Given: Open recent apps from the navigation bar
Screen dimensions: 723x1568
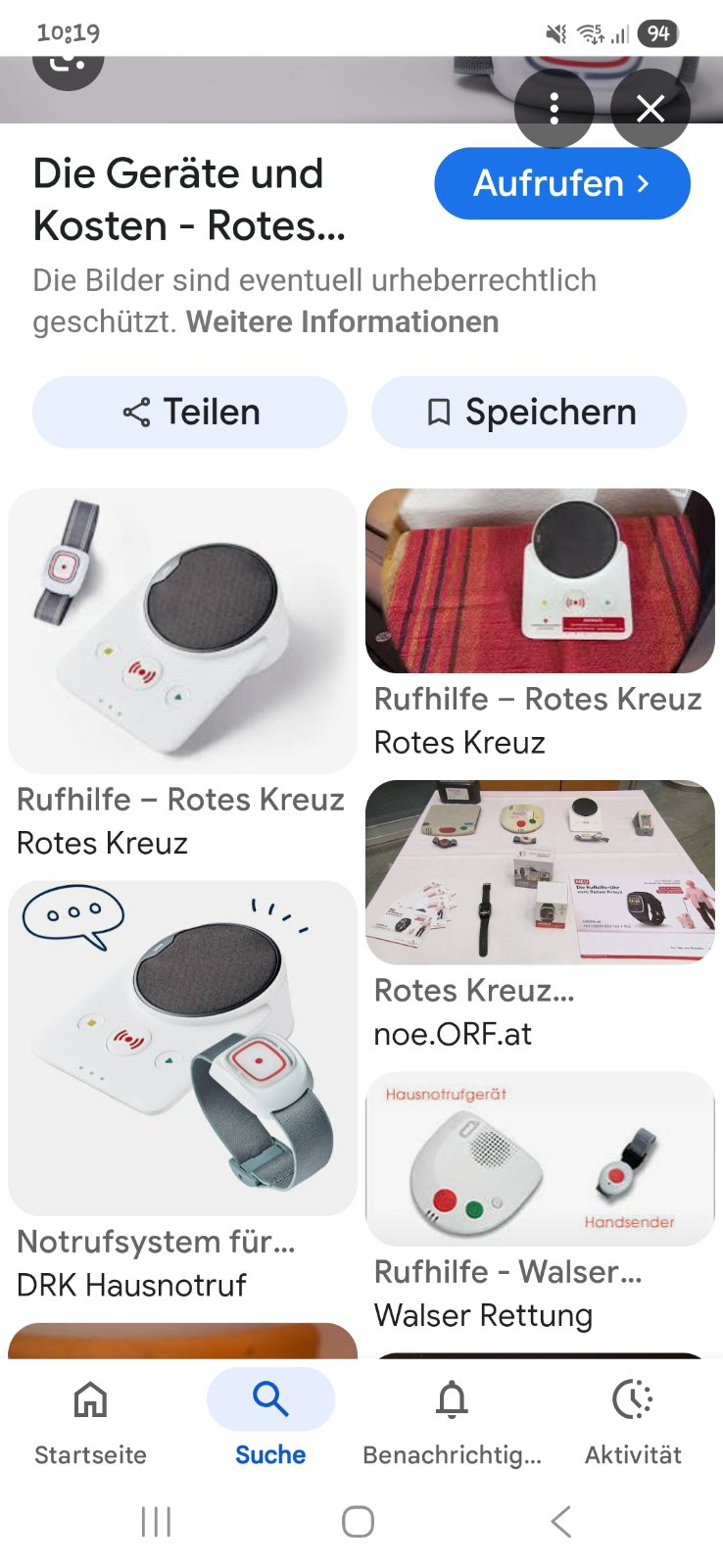Looking at the screenshot, I should (156, 1521).
